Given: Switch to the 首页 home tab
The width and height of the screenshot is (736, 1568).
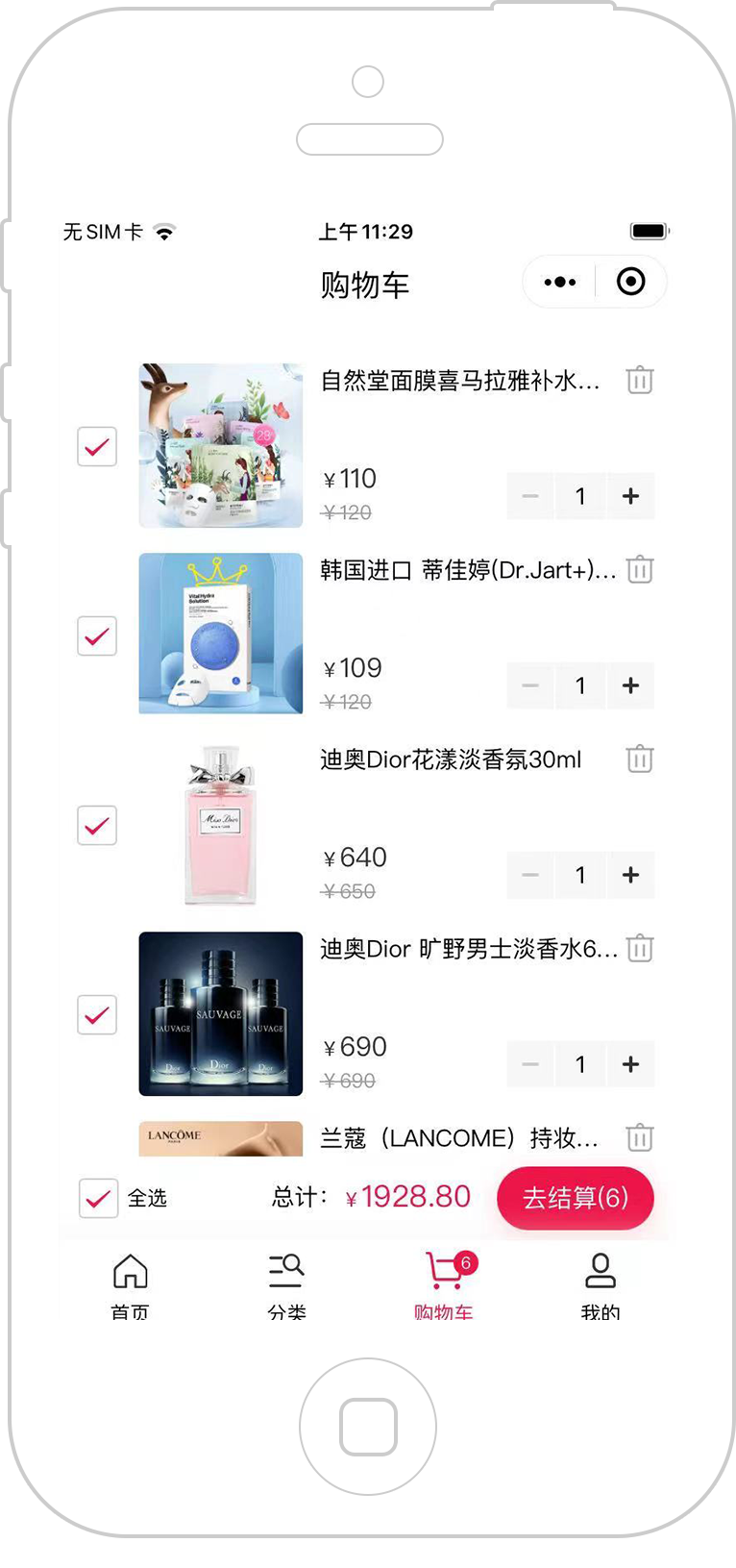Looking at the screenshot, I should pos(130,1285).
